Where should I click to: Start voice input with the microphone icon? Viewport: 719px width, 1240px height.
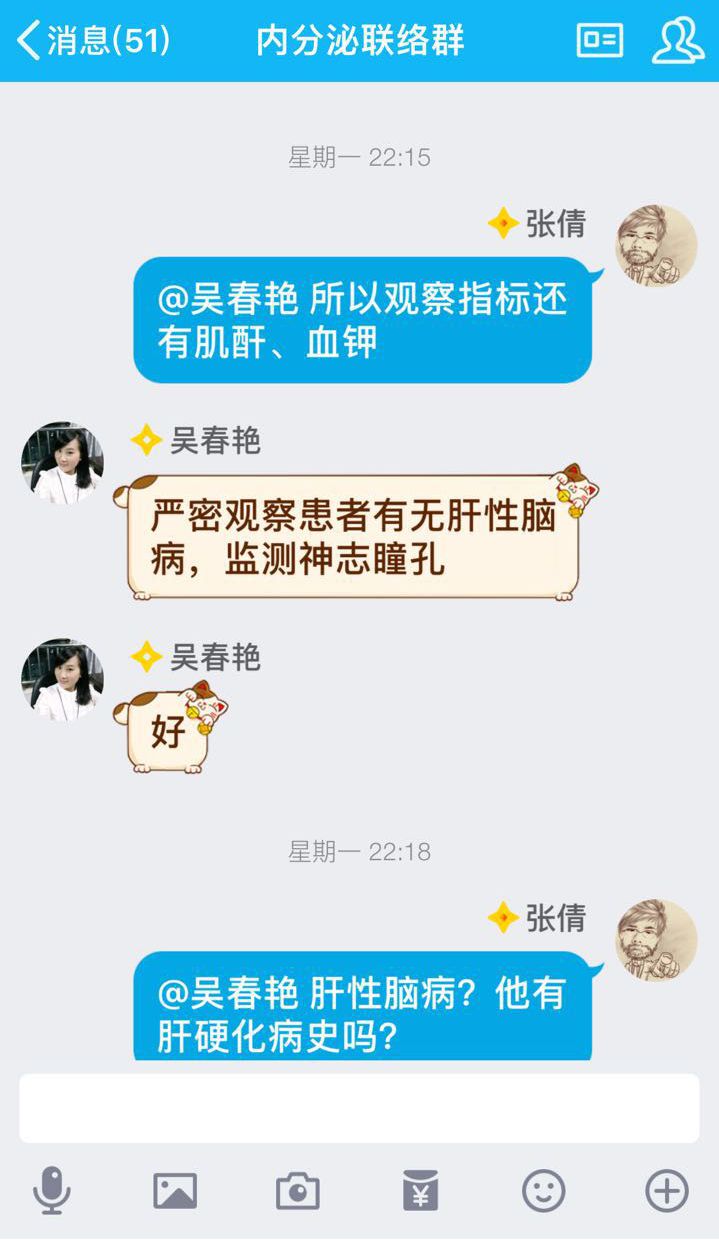click(x=51, y=1191)
